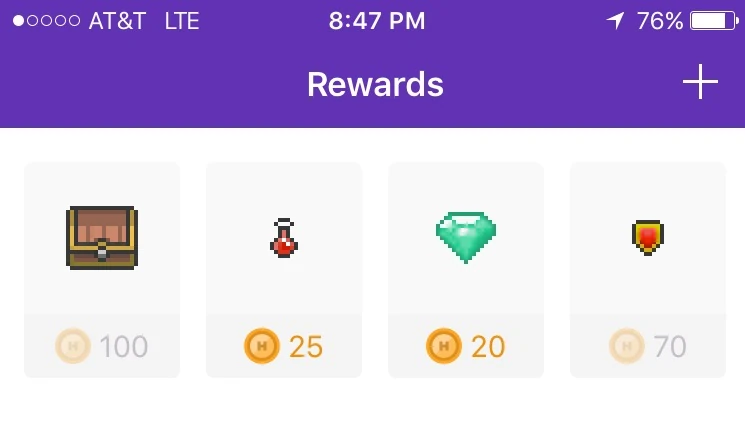
Task: Choose the shield reward costing 70
Action: click(x=648, y=268)
